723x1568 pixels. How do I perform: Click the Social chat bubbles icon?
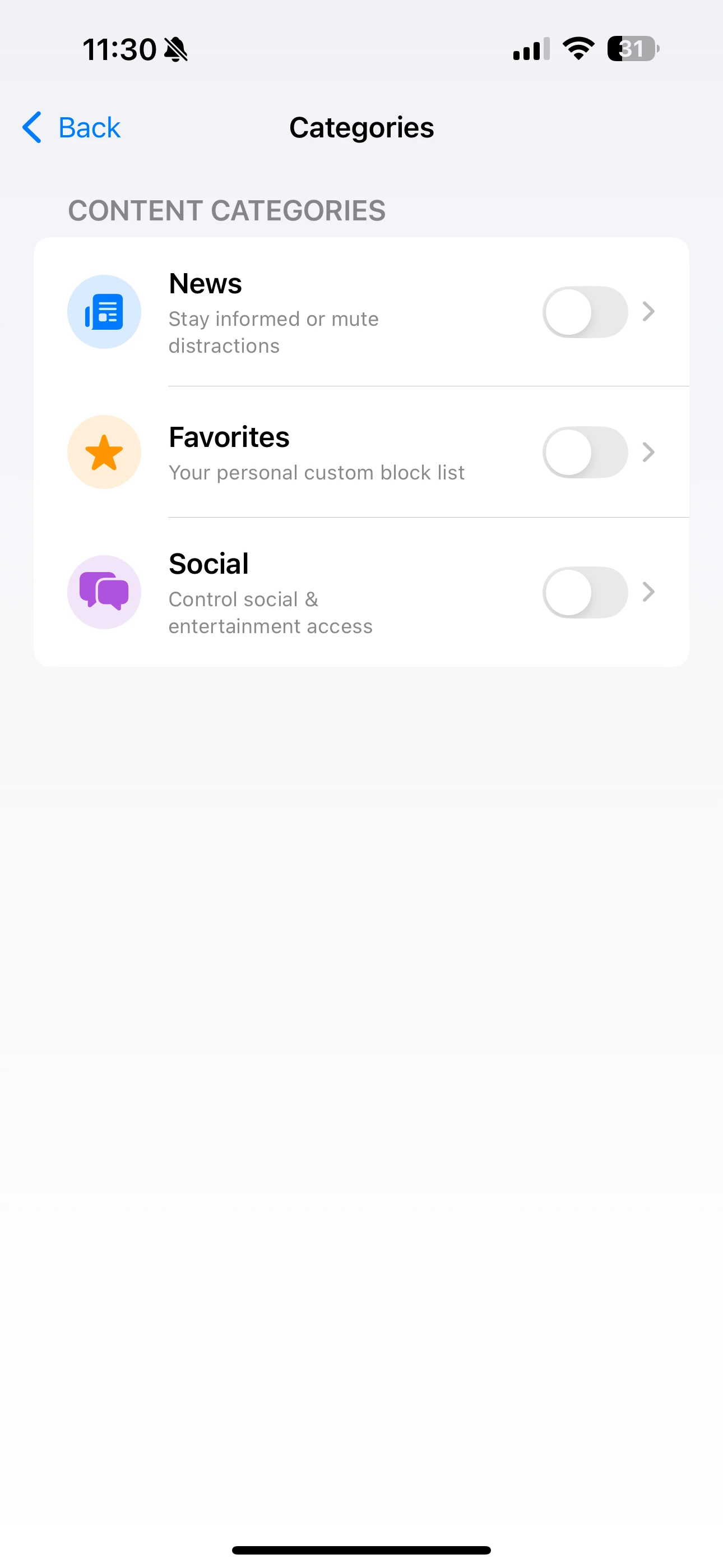point(104,592)
